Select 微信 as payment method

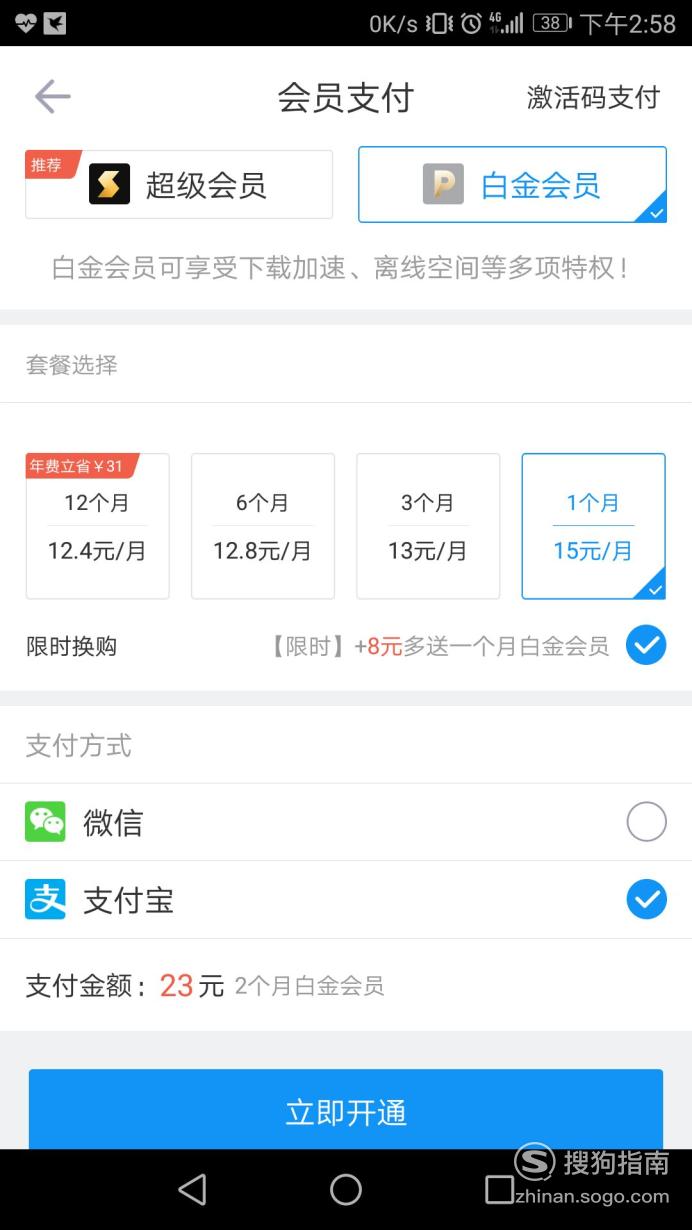pyautogui.click(x=646, y=822)
